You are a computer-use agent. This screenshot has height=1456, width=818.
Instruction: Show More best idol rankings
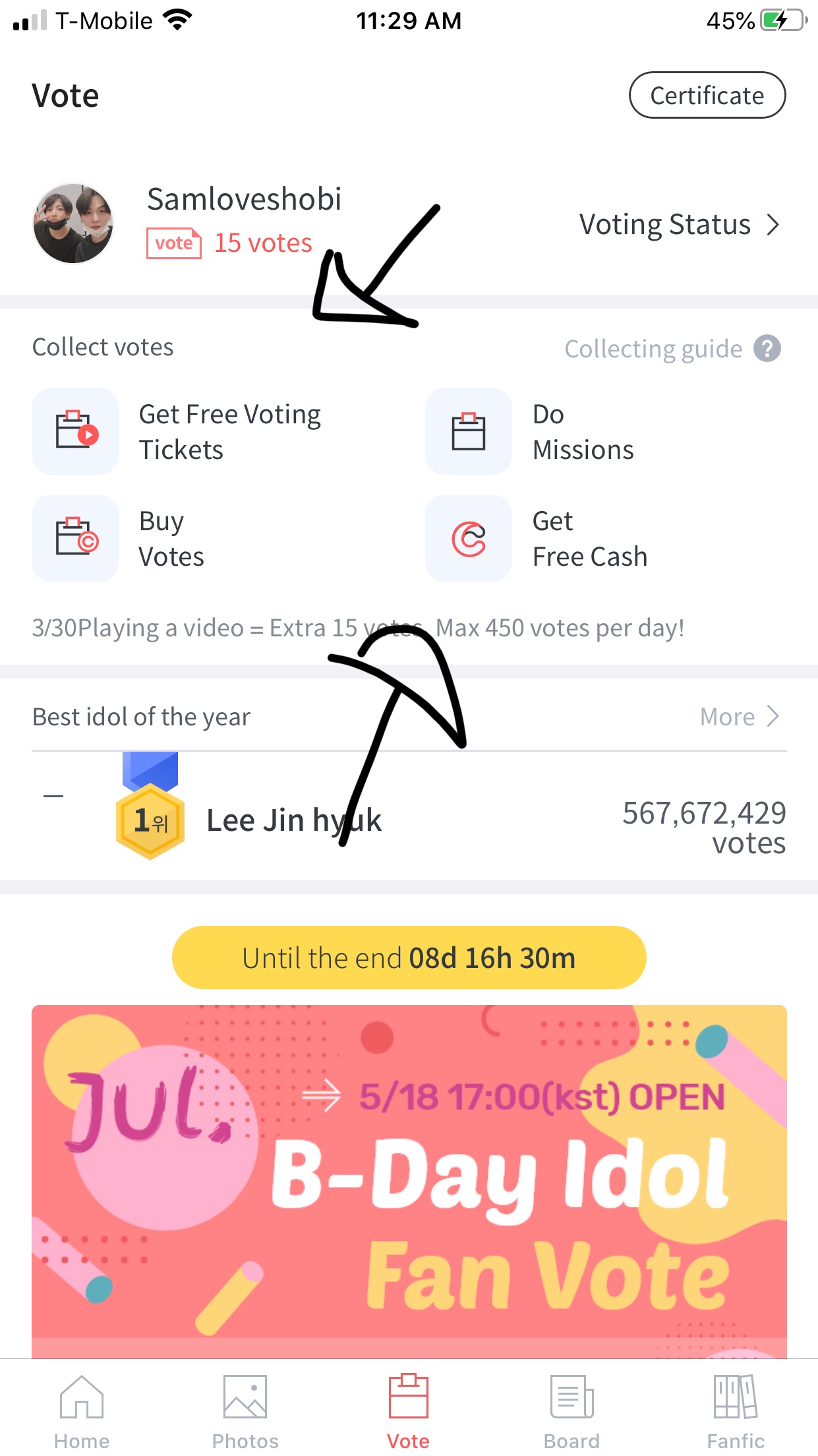[x=739, y=717]
